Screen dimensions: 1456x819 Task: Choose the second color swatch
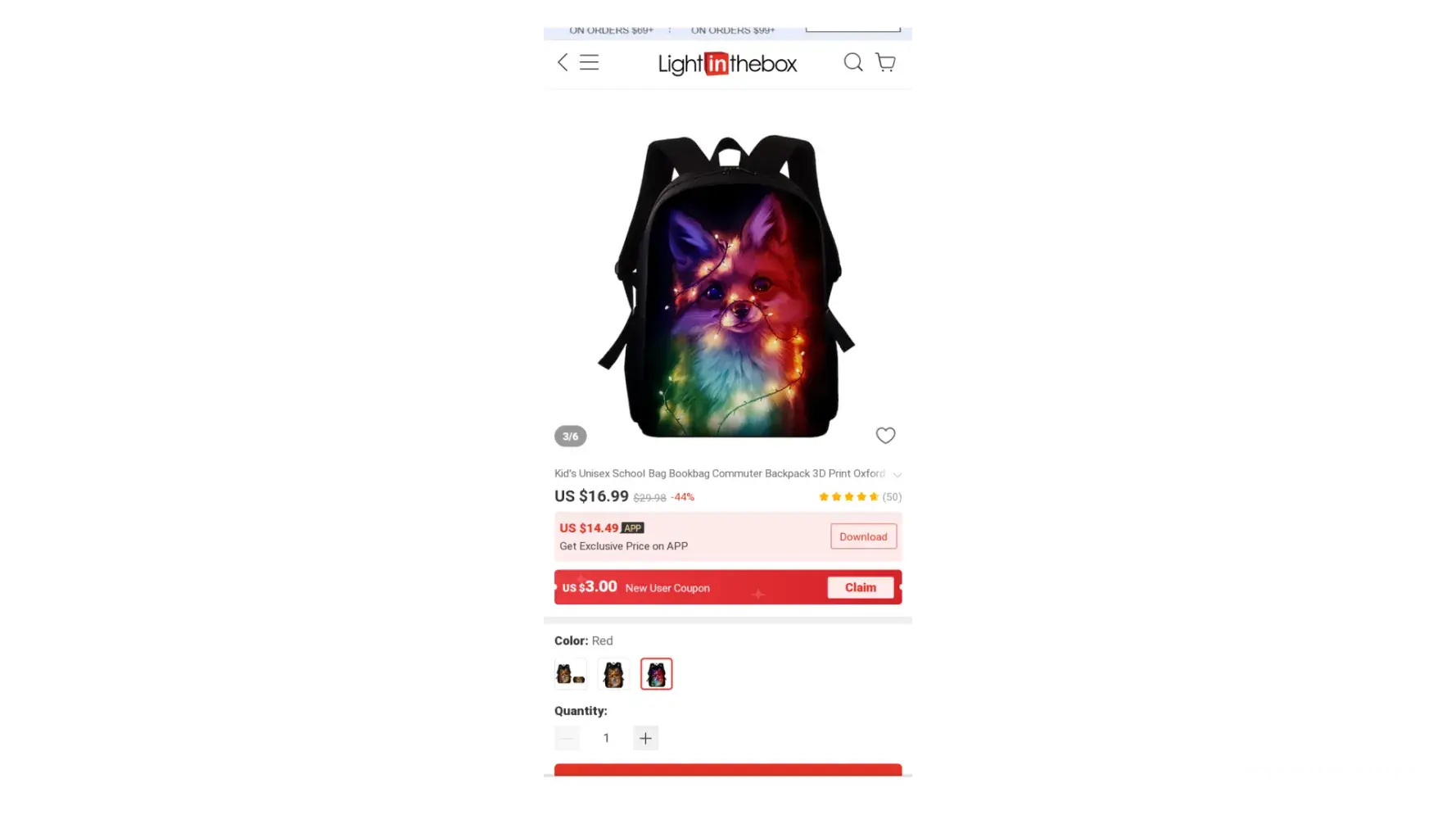pos(613,674)
